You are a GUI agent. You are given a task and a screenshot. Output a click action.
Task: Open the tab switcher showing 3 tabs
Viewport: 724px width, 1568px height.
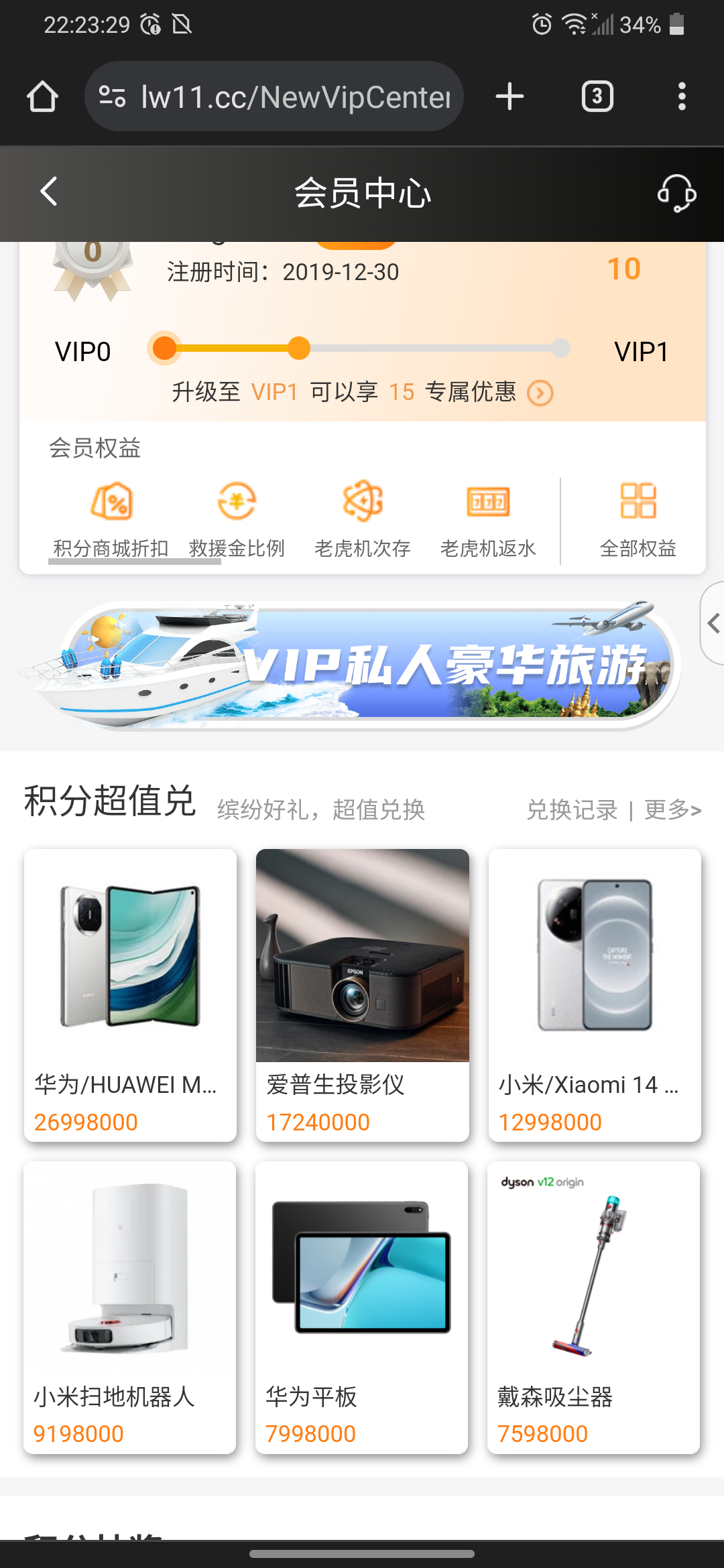597,96
